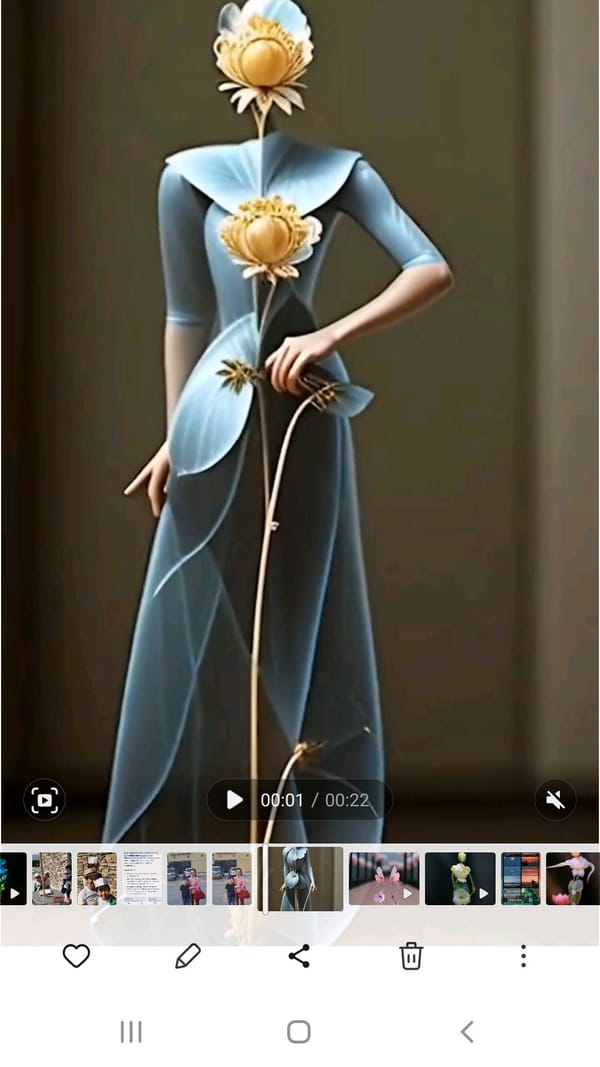
Task: Open the three-dot more options menu
Action: [523, 956]
